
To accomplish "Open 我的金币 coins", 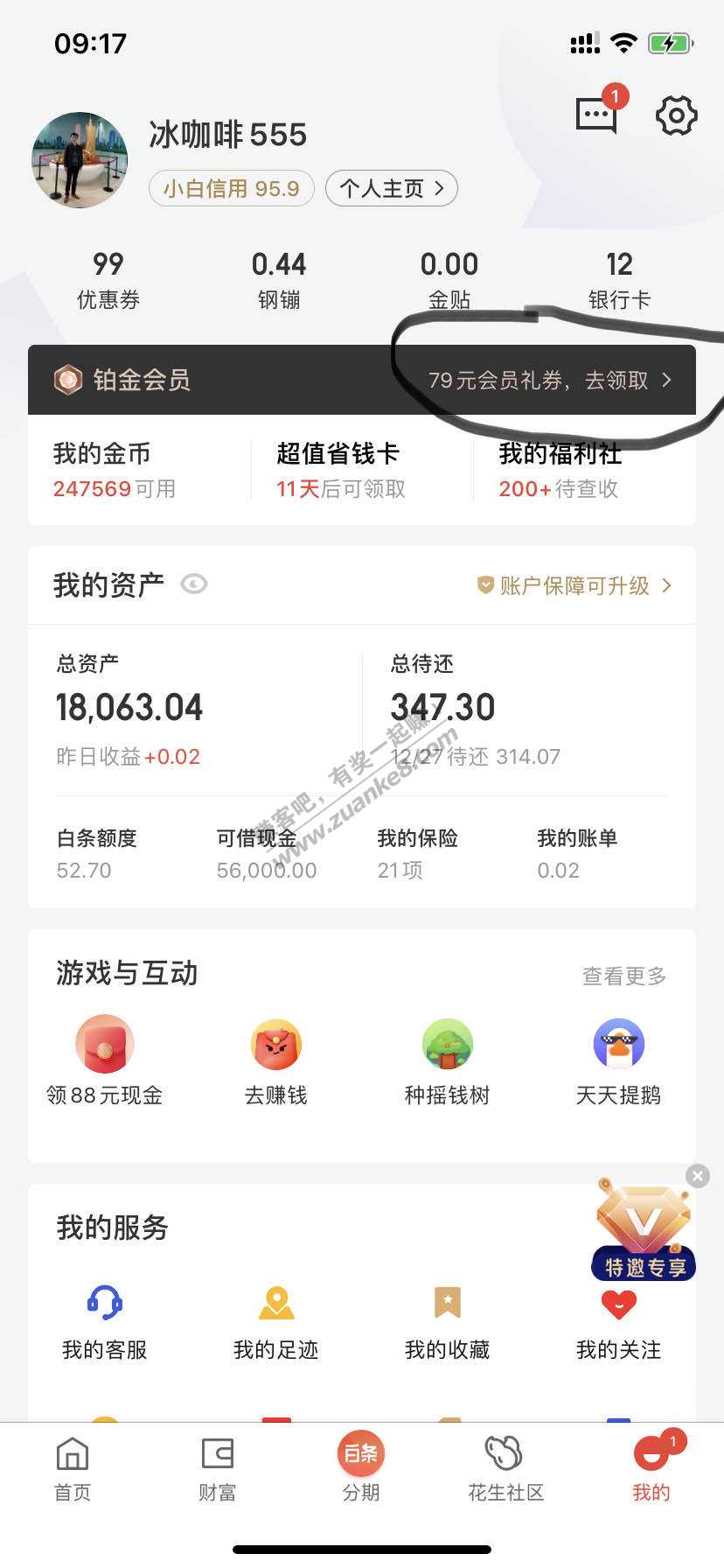I will tap(114, 470).
